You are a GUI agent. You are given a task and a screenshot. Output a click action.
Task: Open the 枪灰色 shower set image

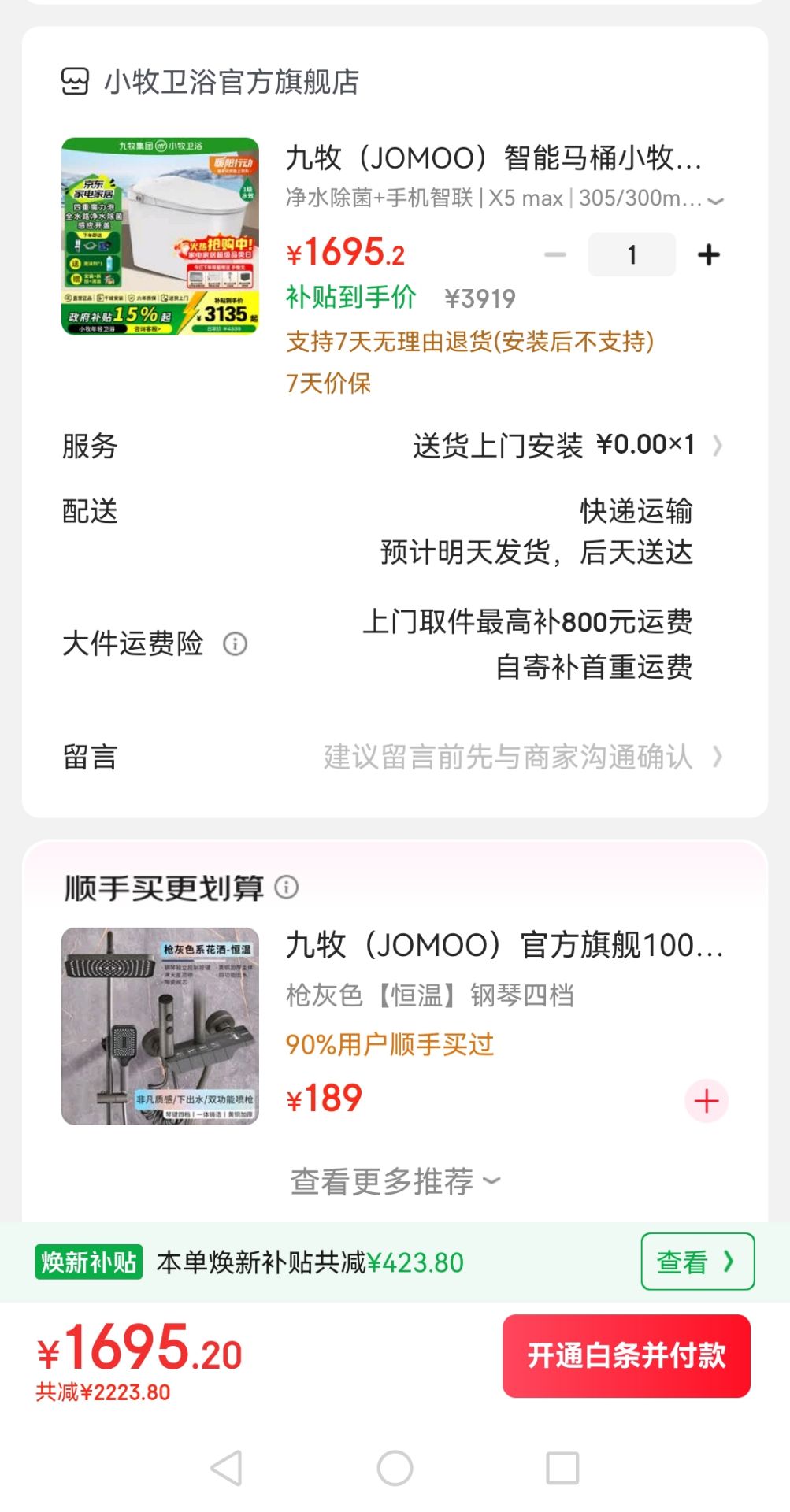[x=160, y=1026]
